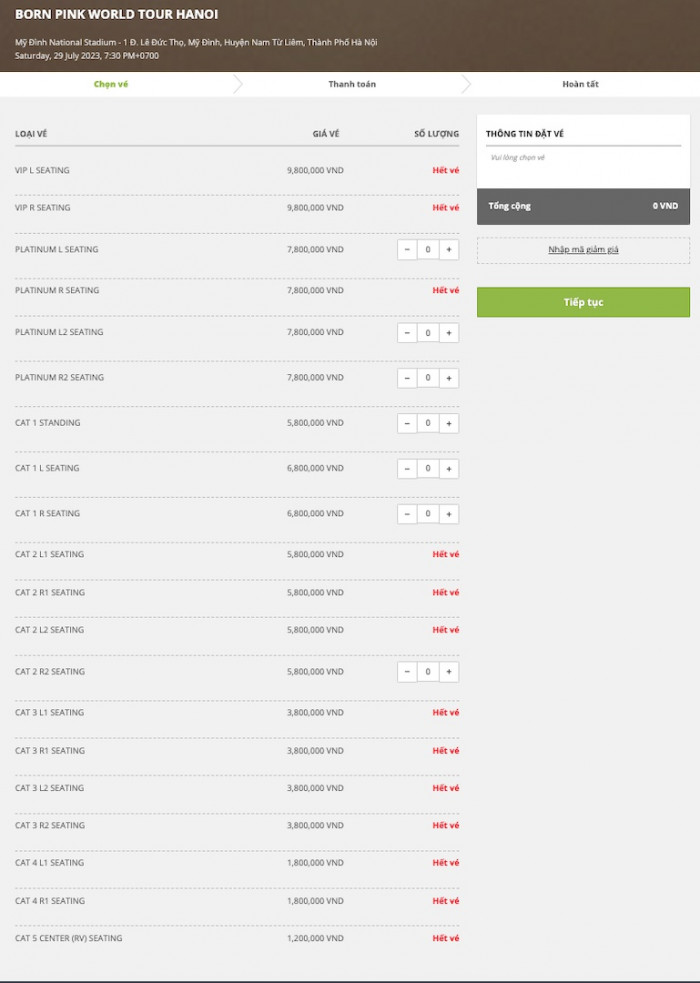
Task: Decrease PLATINUM R2 SEATING quantity
Action: pos(407,378)
